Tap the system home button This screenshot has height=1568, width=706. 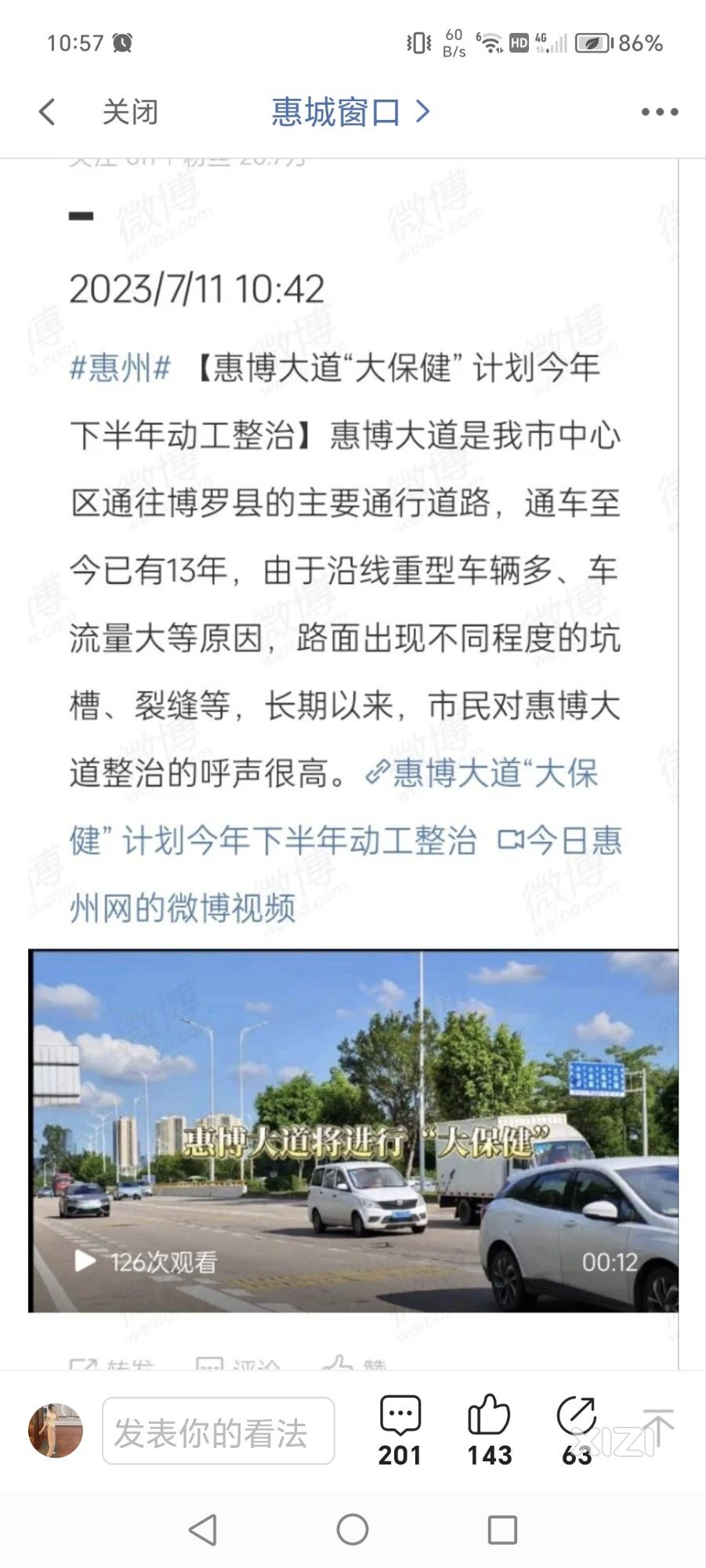[353, 1530]
